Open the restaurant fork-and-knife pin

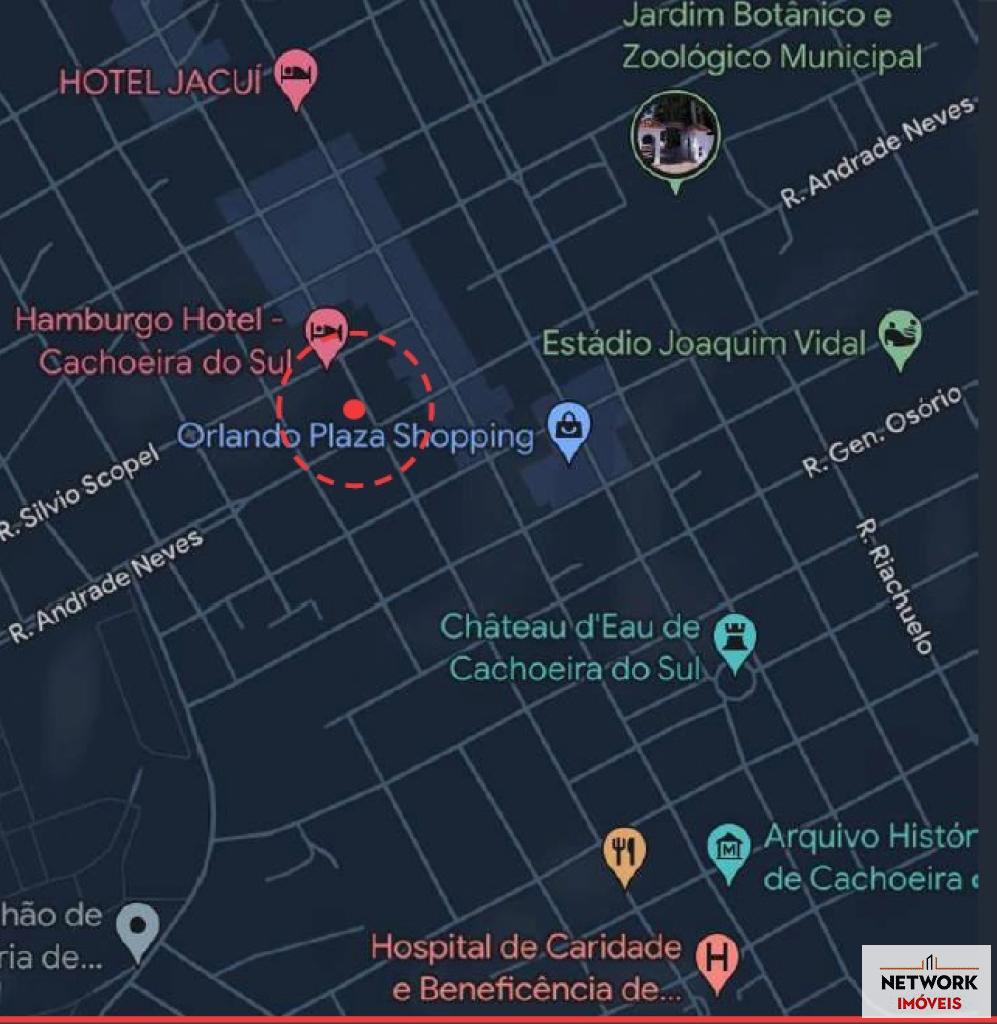point(624,851)
